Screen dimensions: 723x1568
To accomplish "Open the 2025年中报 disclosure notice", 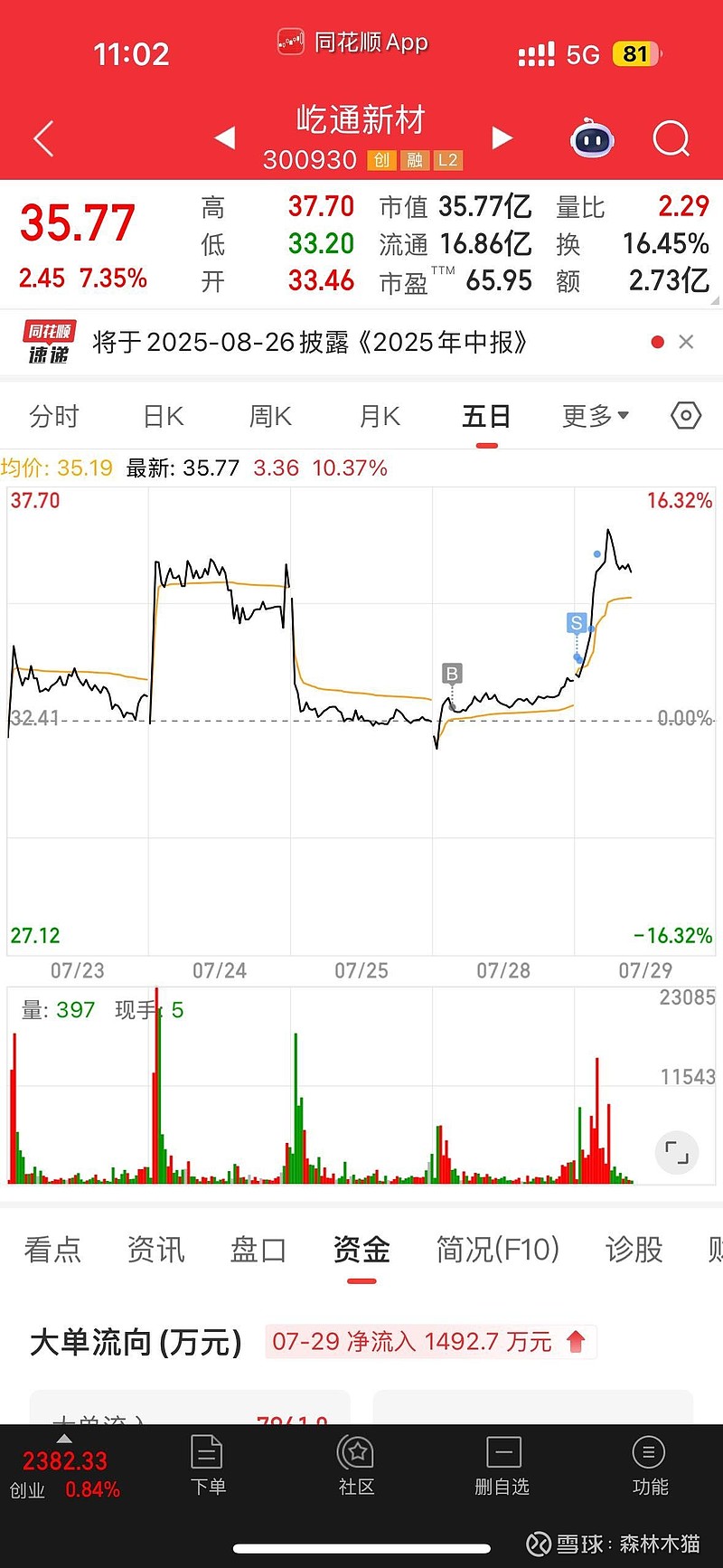I will [310, 343].
